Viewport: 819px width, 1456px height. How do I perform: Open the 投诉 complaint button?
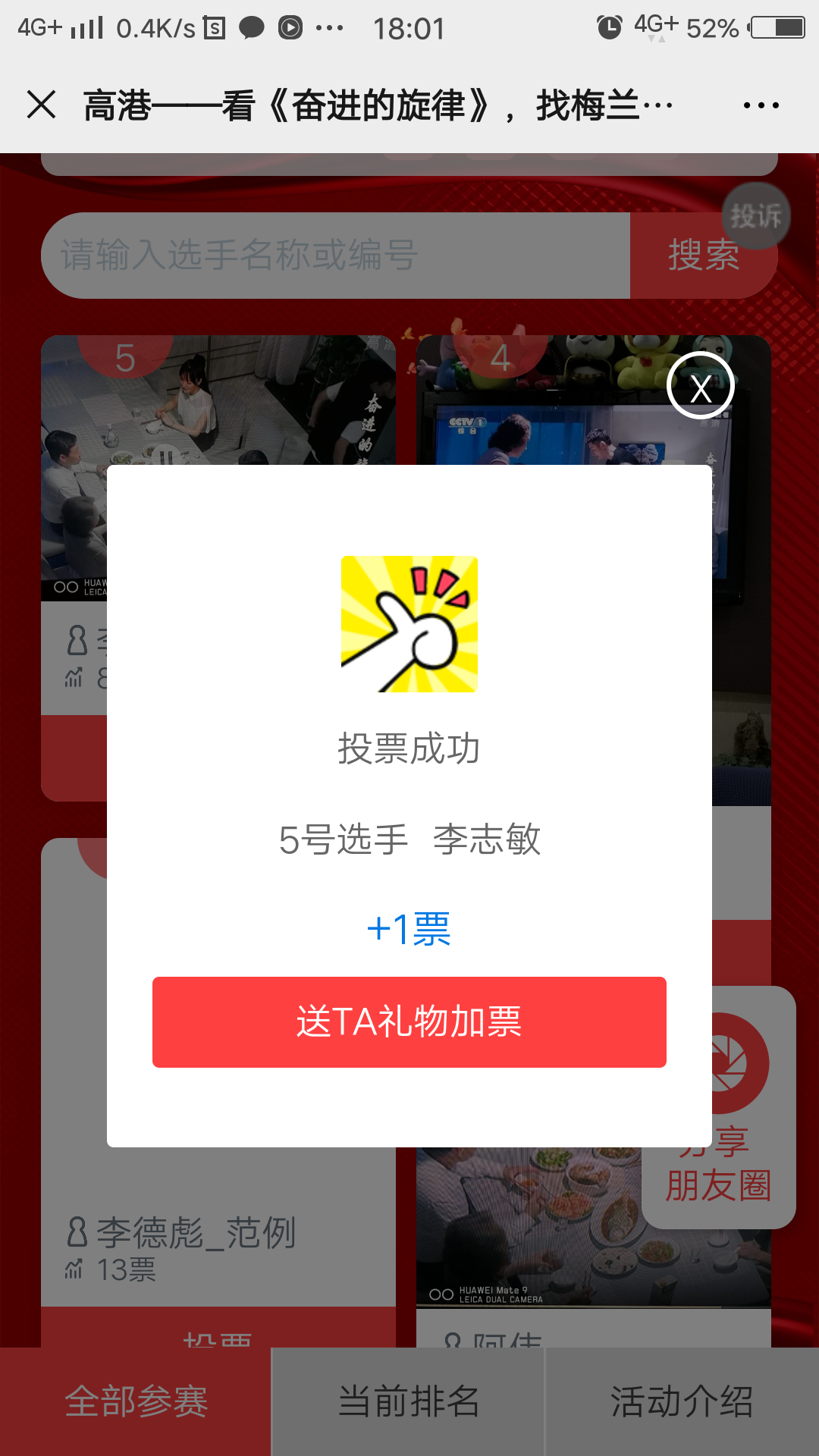click(x=755, y=216)
